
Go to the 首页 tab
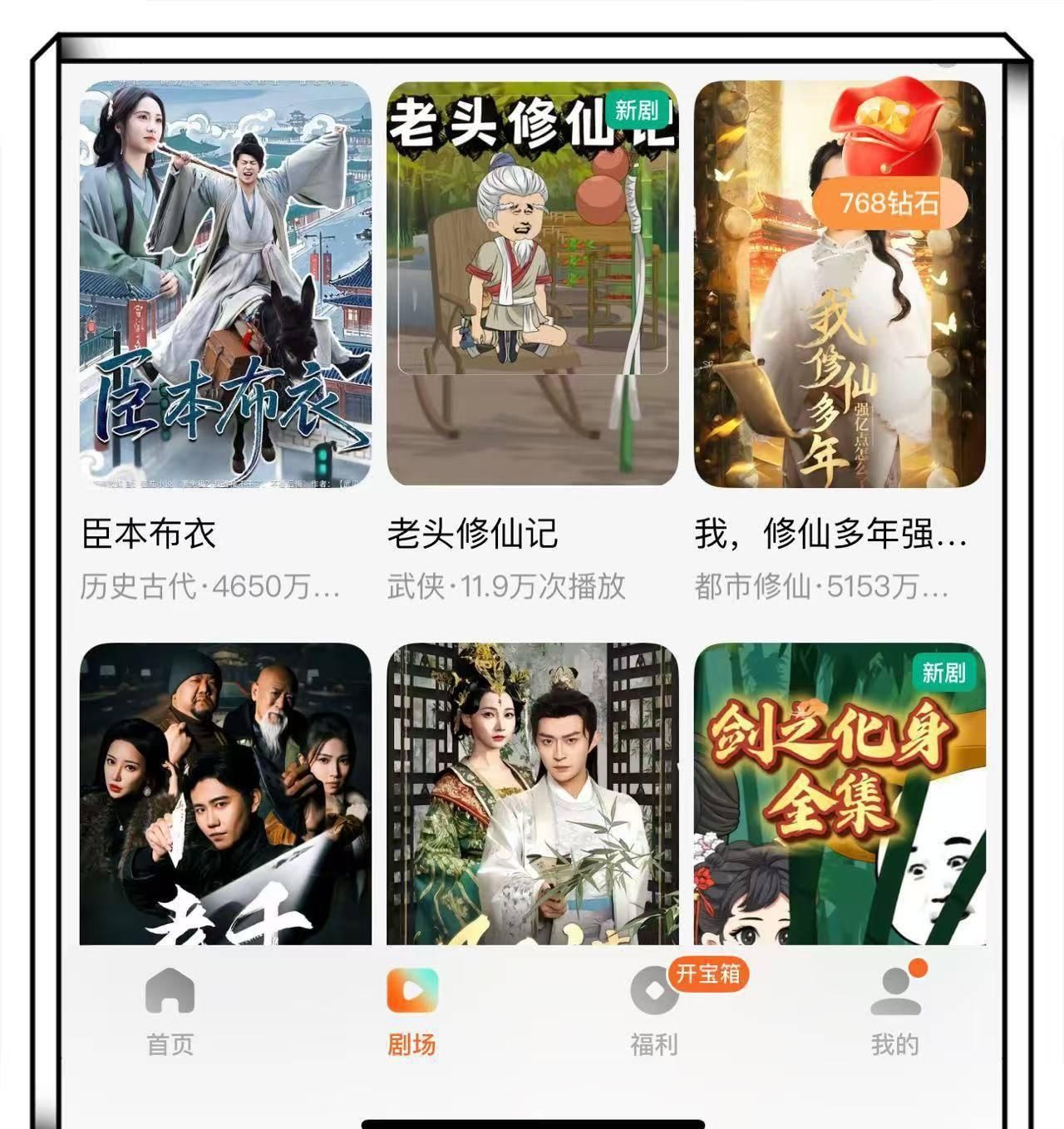pos(170,1011)
